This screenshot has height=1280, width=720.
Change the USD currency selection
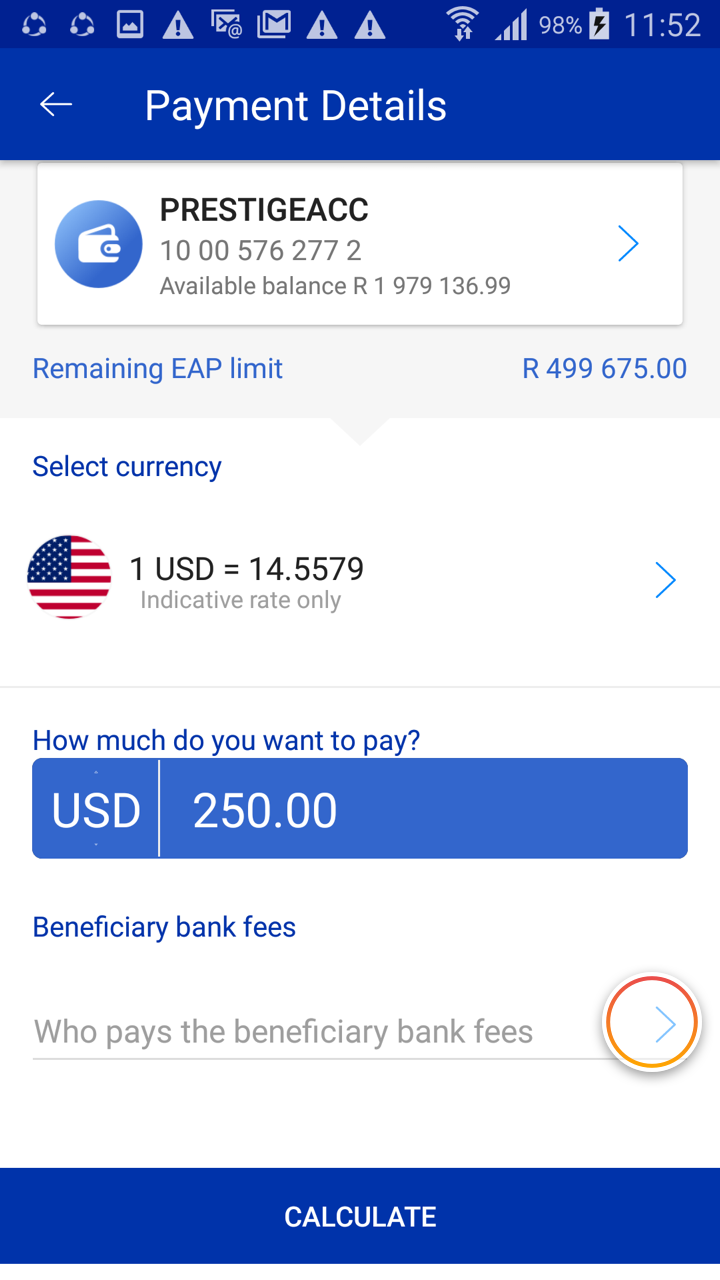click(x=360, y=580)
